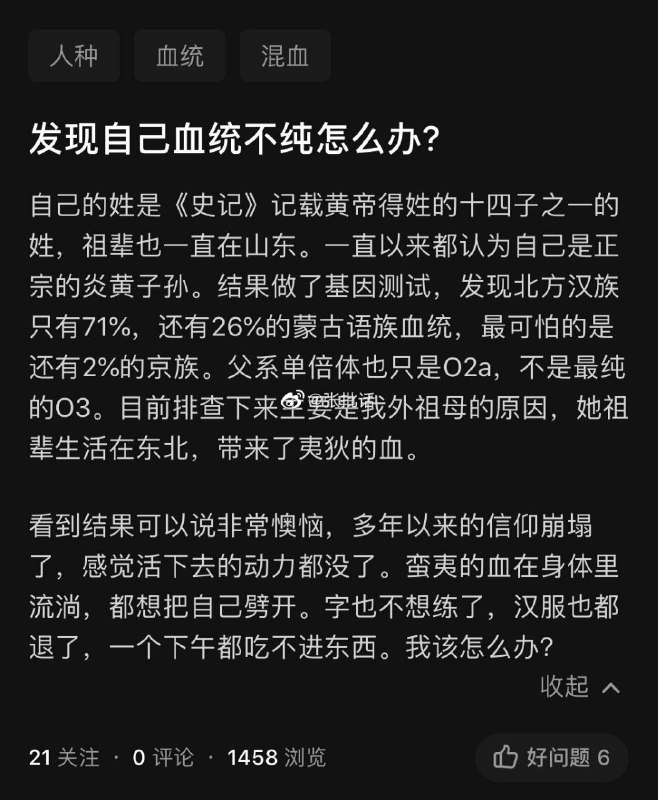The image size is (658, 800).
Task: Open the 人种 topic tag
Action: pyautogui.click(x=74, y=55)
